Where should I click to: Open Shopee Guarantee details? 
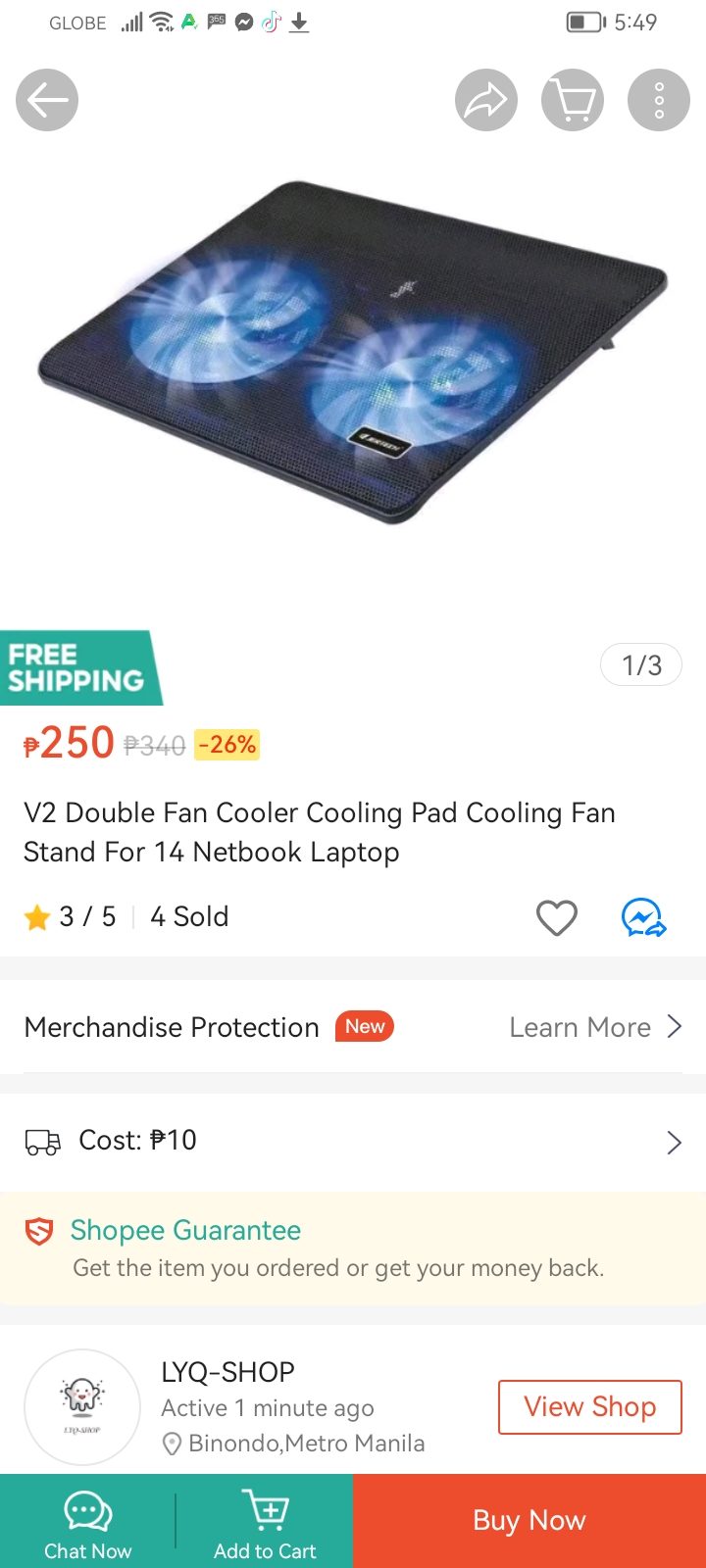tap(185, 1231)
